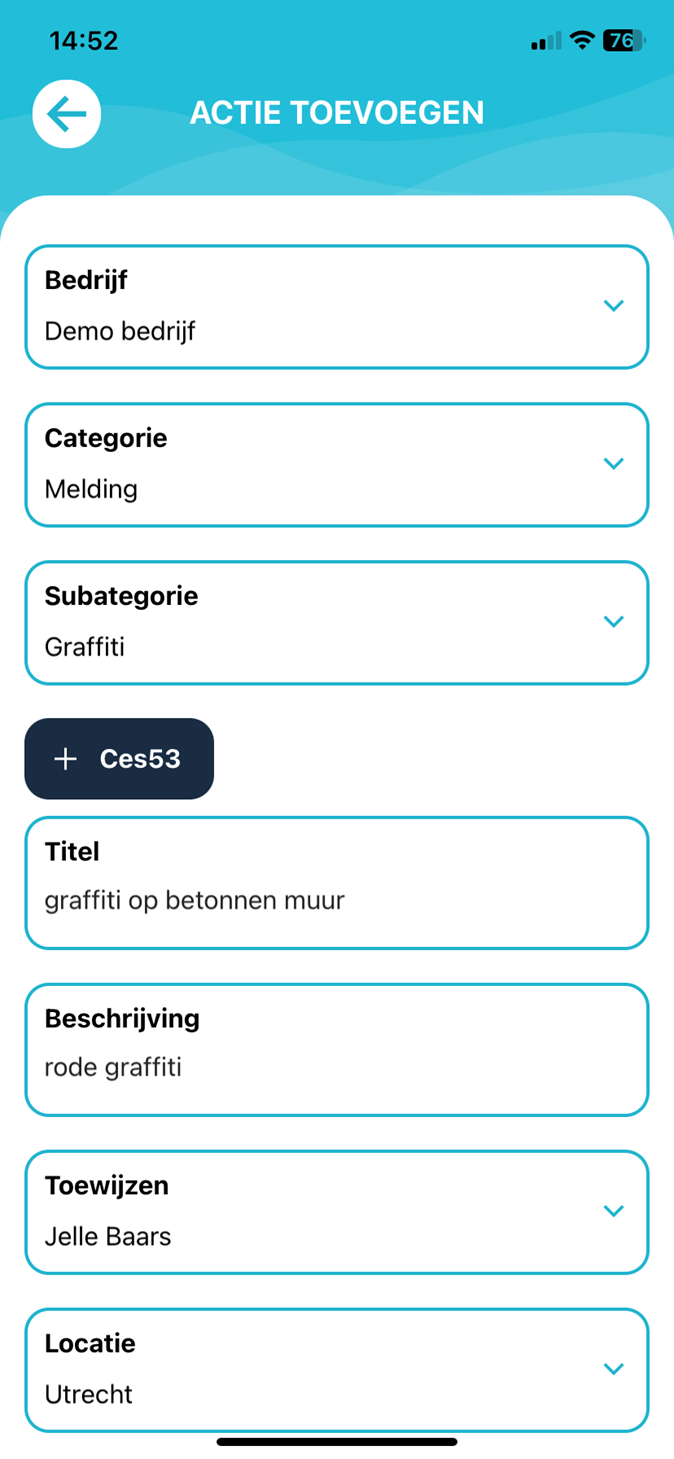
Task: Change the Subategorie from Graffiti
Action: (337, 623)
